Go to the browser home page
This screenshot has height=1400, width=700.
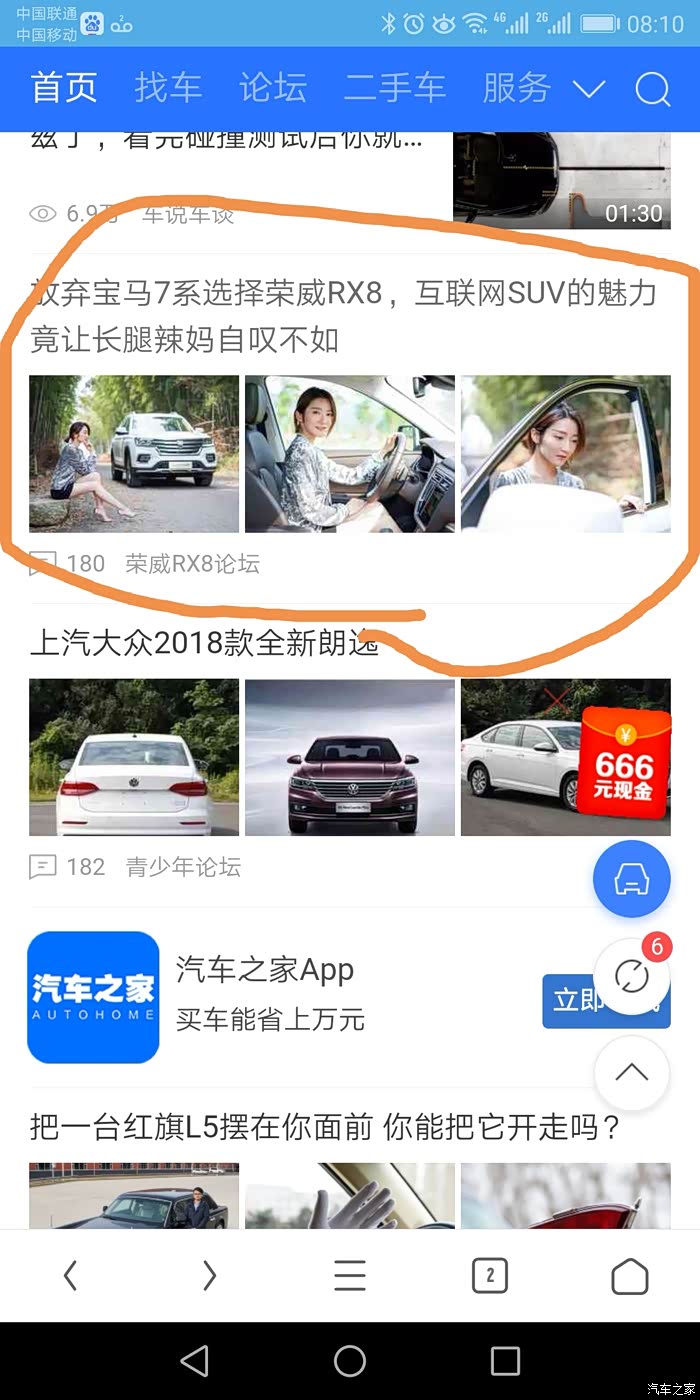click(x=630, y=1275)
